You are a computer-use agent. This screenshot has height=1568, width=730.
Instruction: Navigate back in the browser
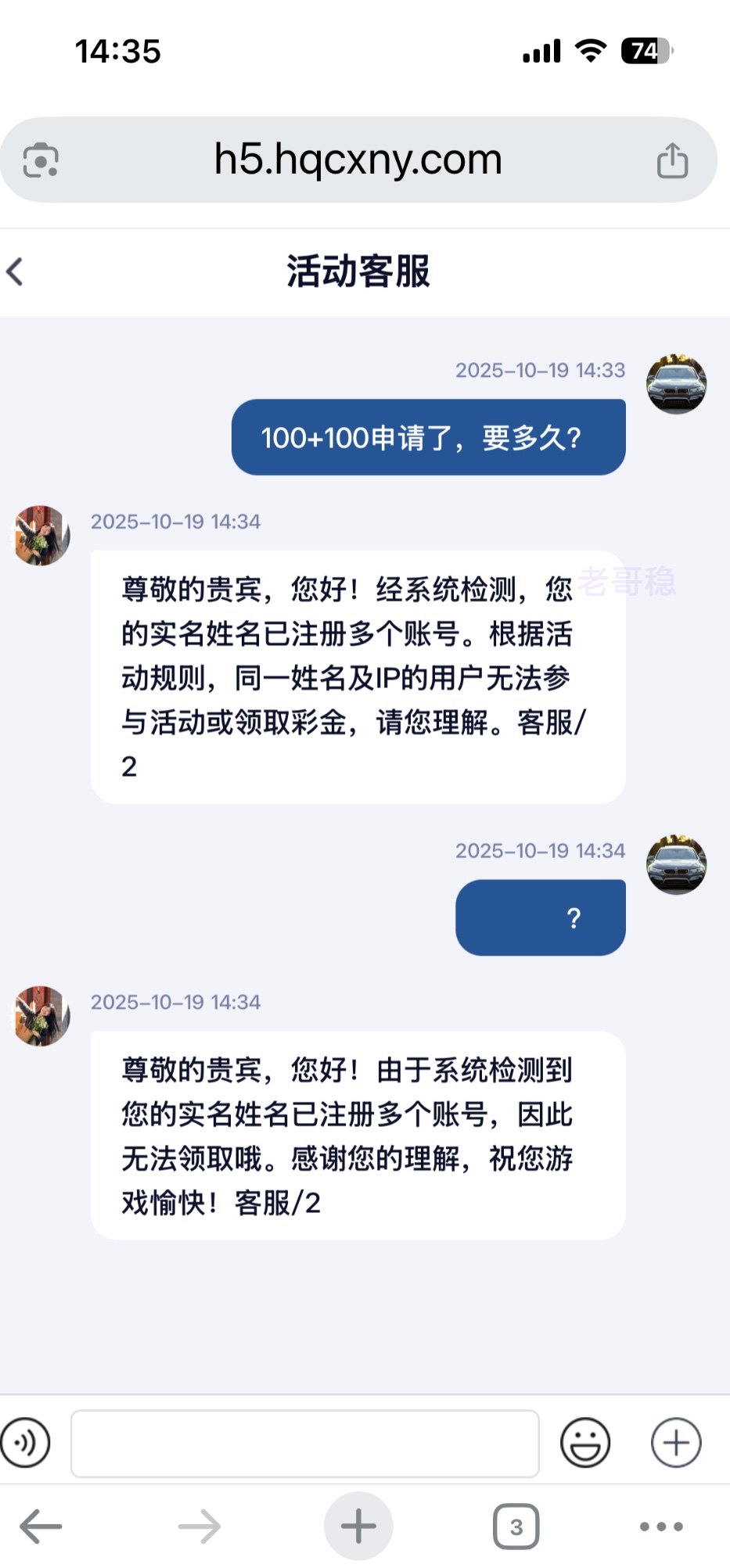(41, 1526)
